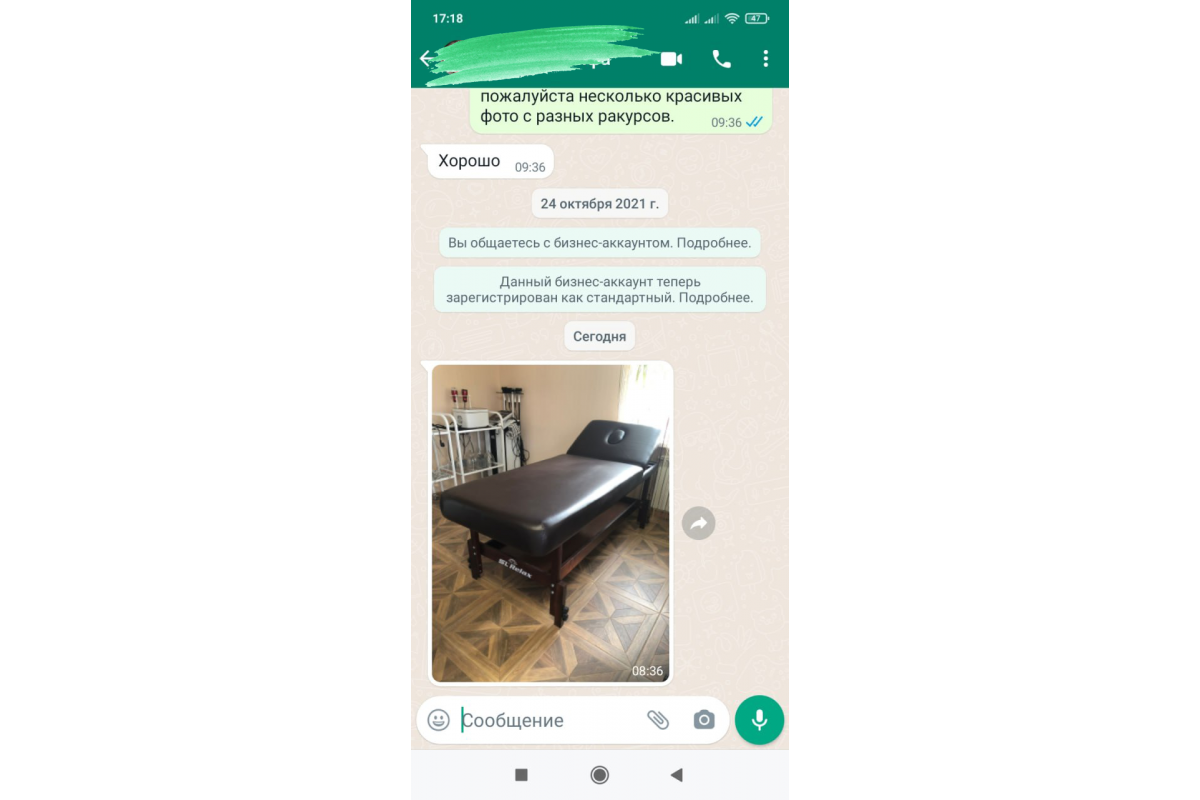Screen dimensions: 1200x800
Task: Focus the Сообщение message field
Action: pos(545,720)
